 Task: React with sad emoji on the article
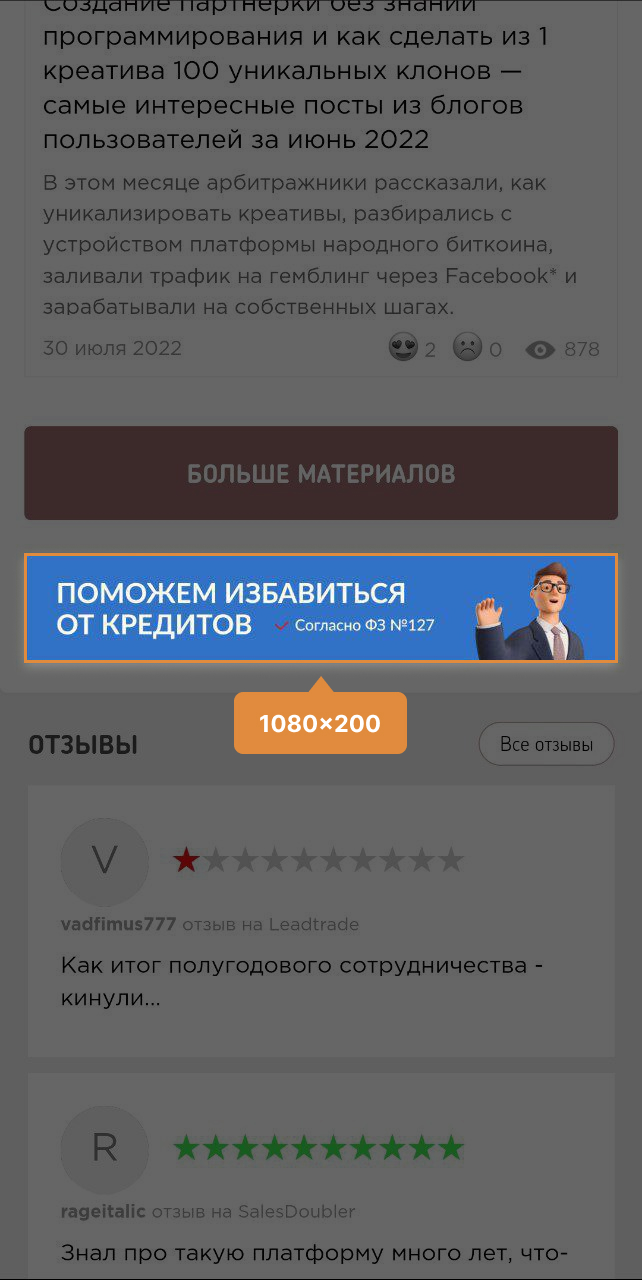coord(466,349)
